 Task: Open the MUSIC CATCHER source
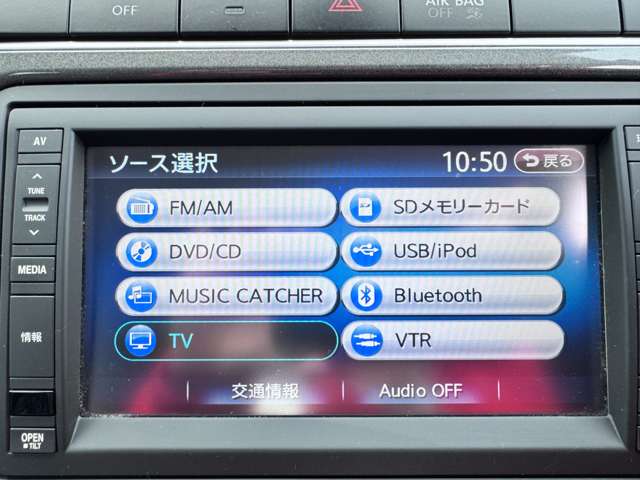coord(226,296)
